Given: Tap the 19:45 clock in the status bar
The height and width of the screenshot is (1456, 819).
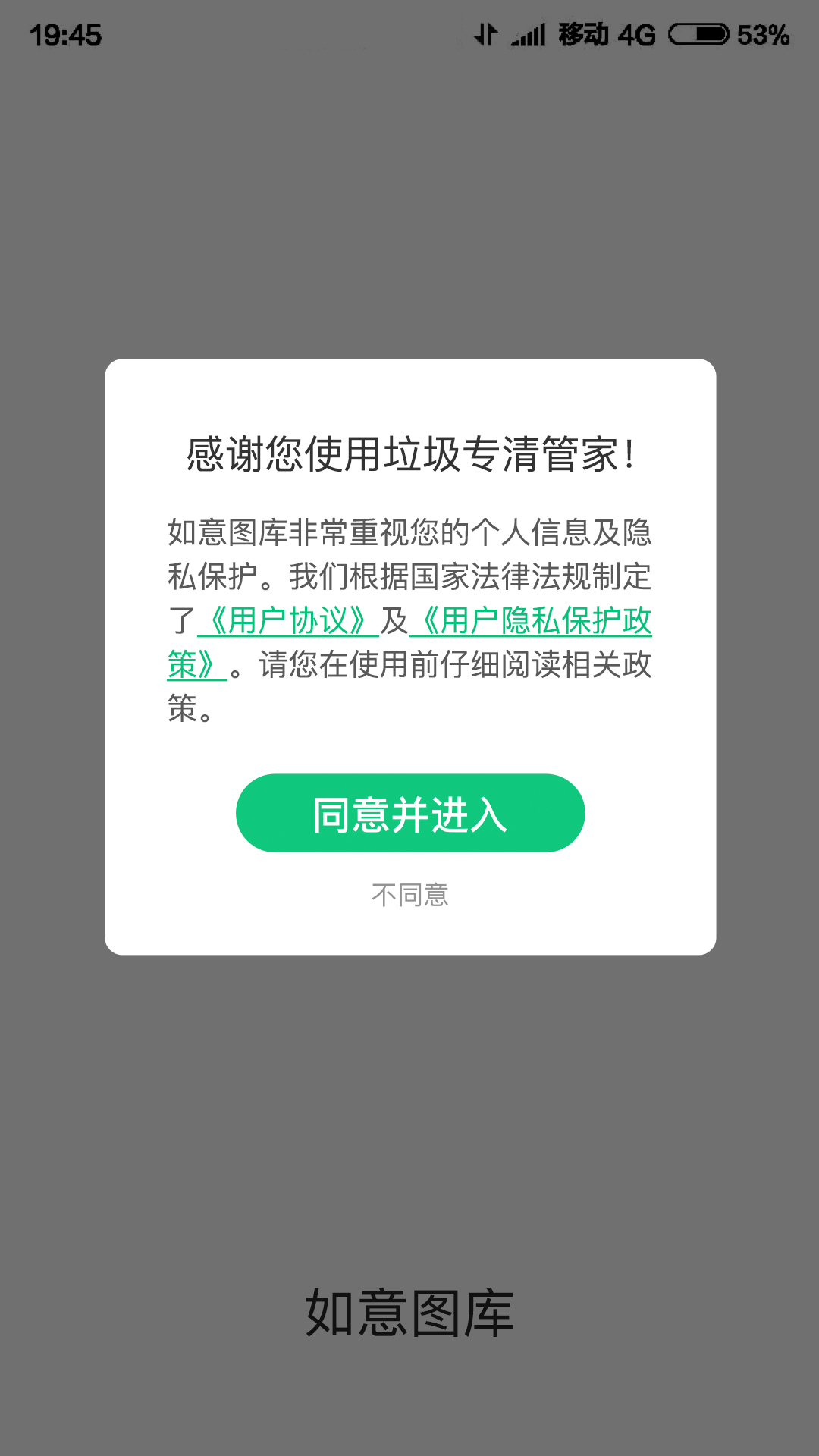Looking at the screenshot, I should click(x=67, y=34).
